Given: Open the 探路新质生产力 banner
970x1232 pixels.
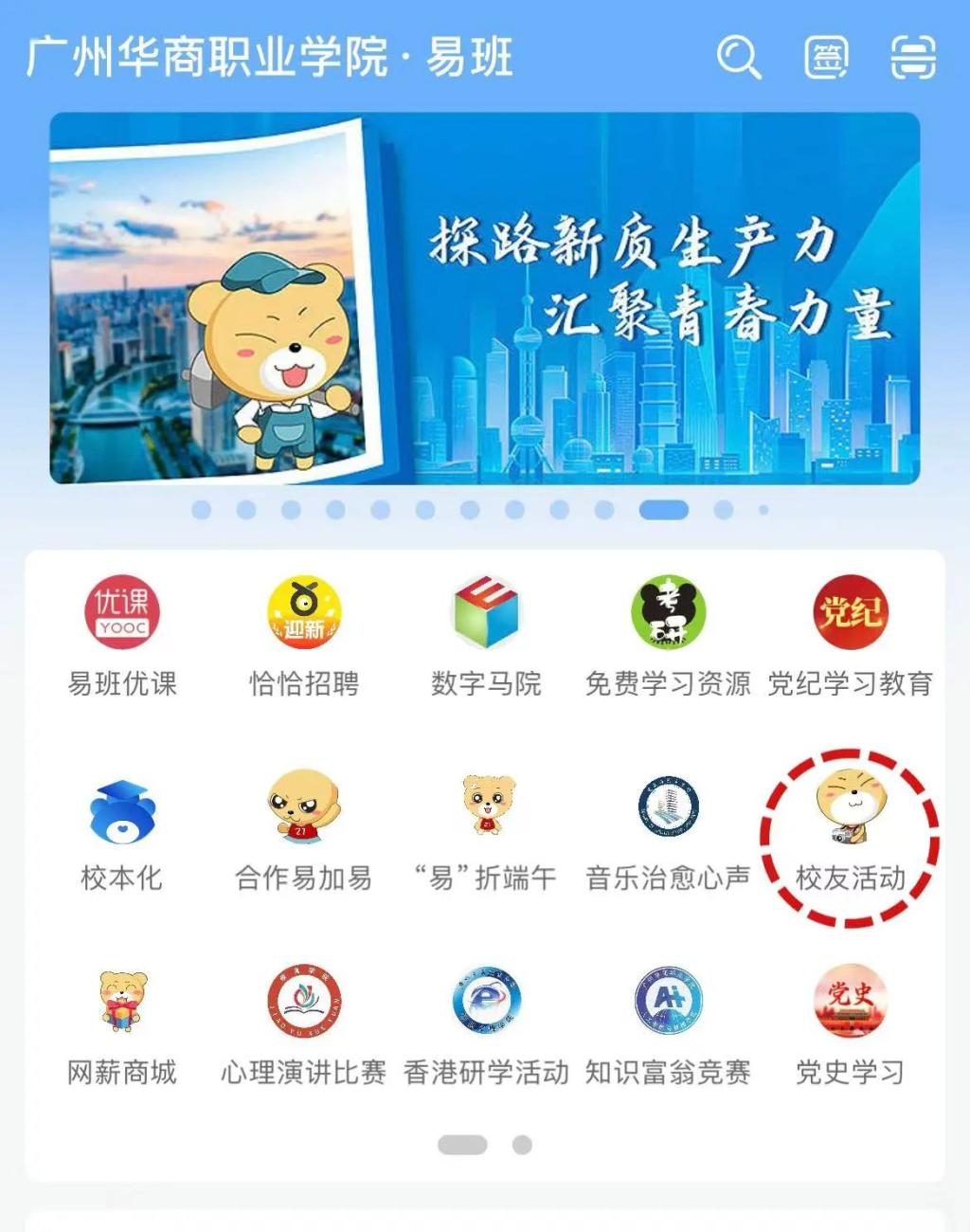Looking at the screenshot, I should click(485, 298).
